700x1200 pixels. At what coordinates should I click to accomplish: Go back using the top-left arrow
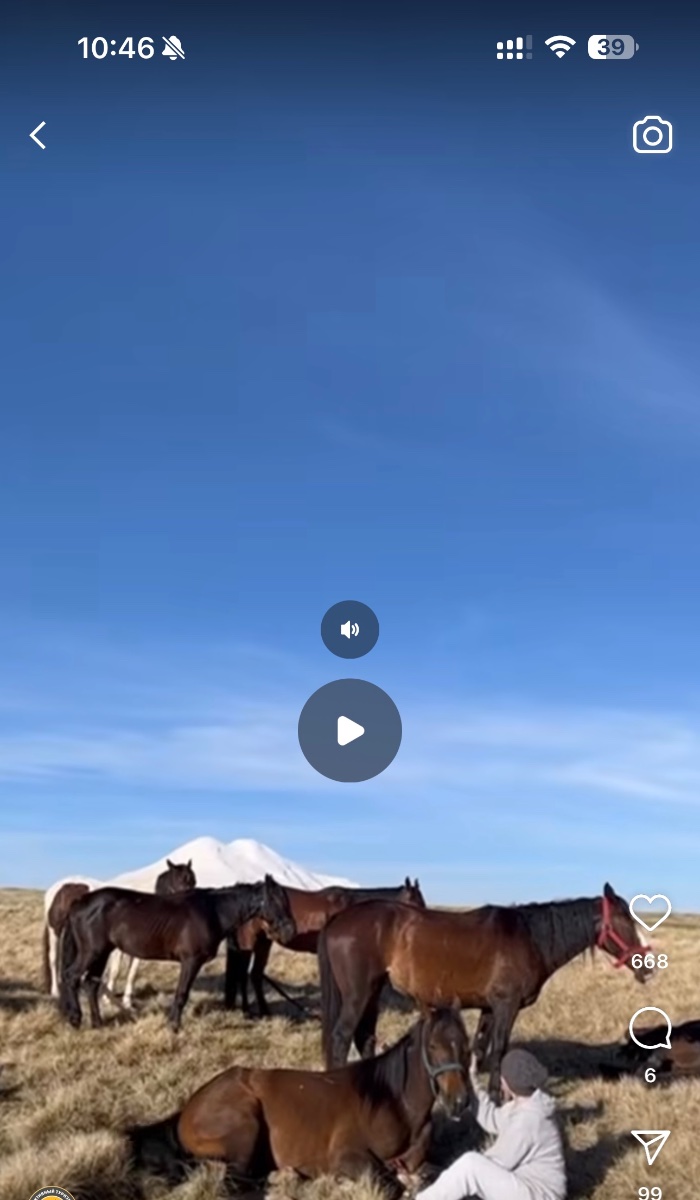coord(38,135)
